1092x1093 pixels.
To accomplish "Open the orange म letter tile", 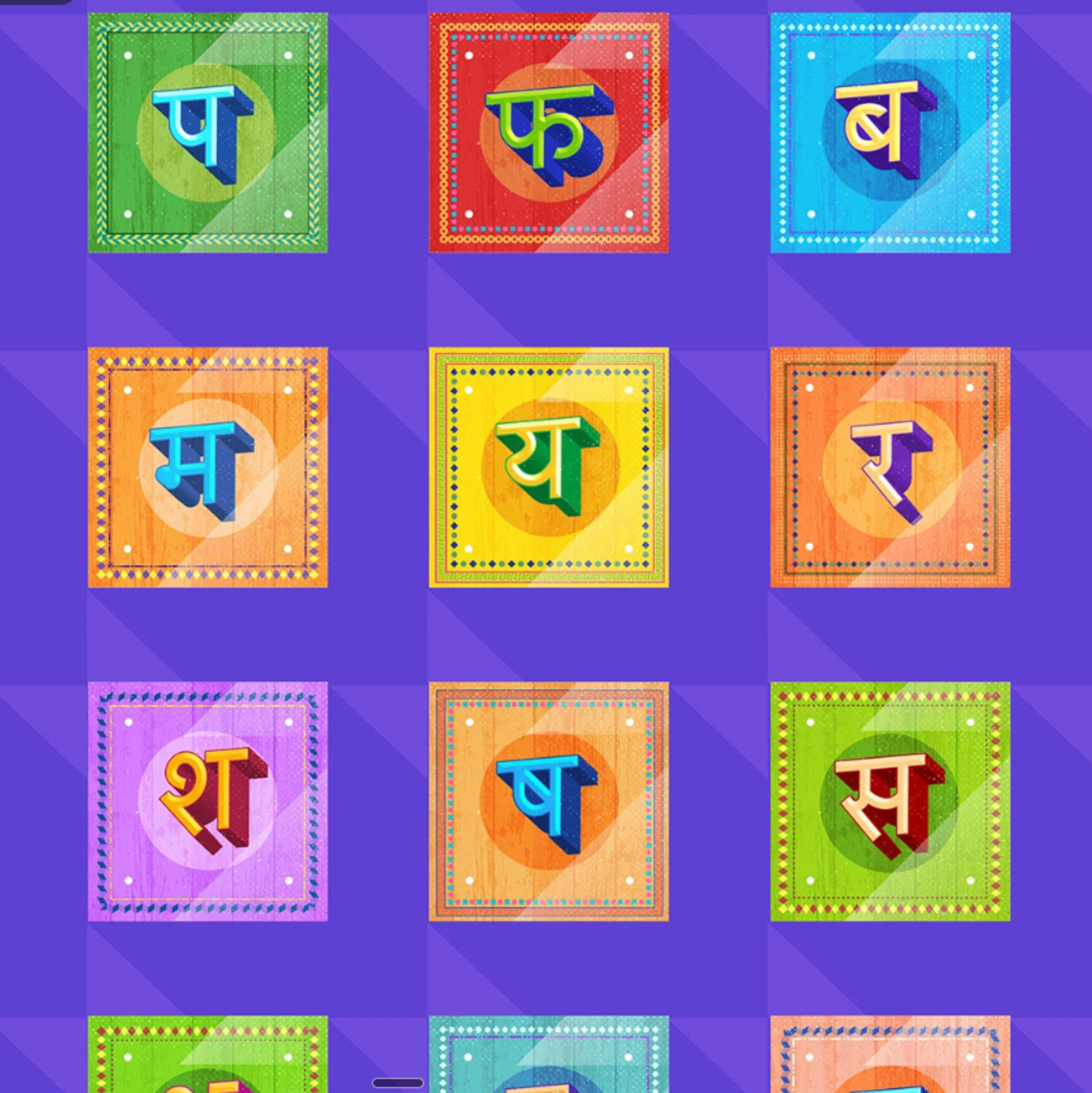I will point(208,467).
